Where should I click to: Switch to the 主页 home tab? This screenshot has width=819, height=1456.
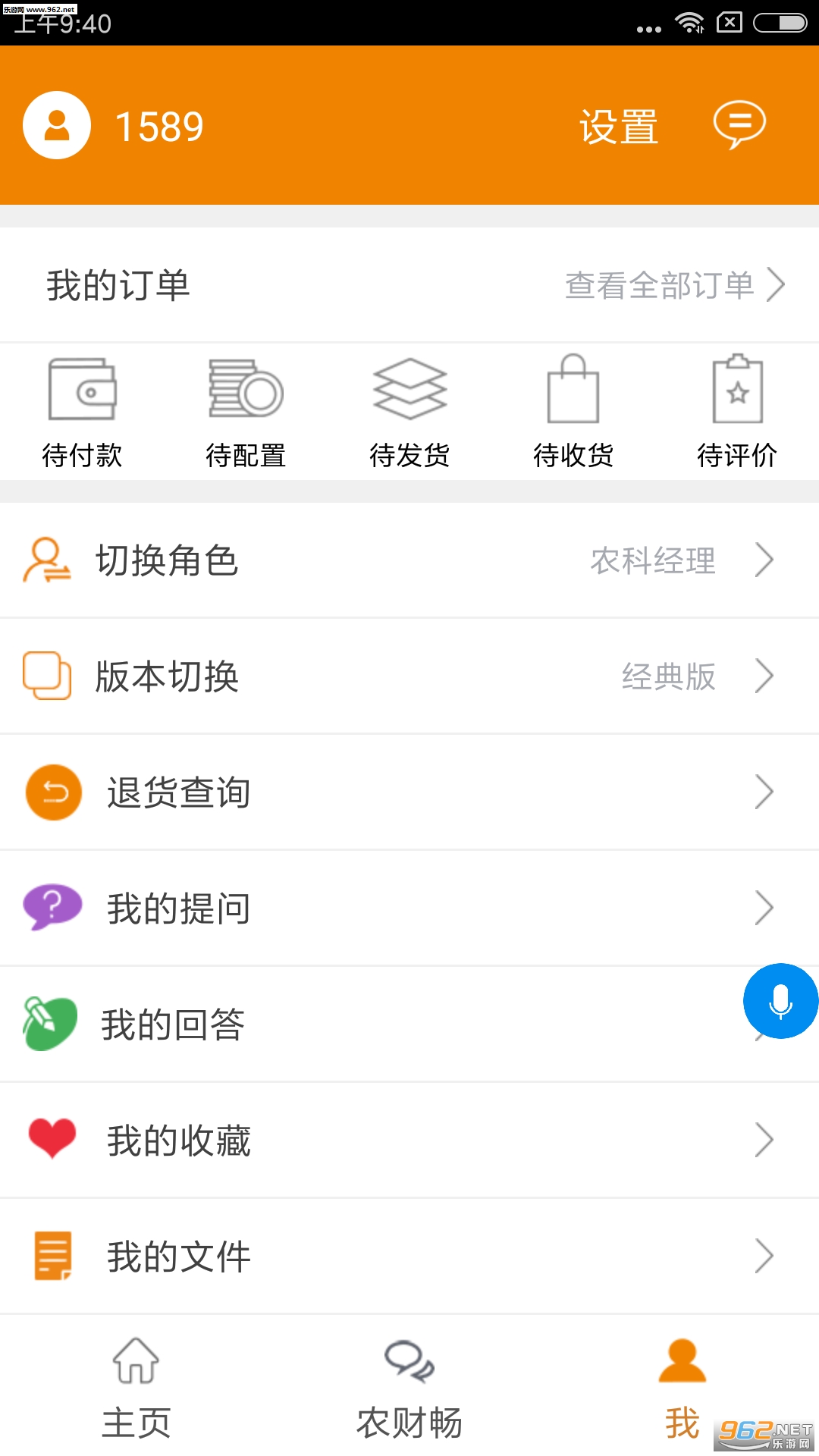tap(136, 1388)
